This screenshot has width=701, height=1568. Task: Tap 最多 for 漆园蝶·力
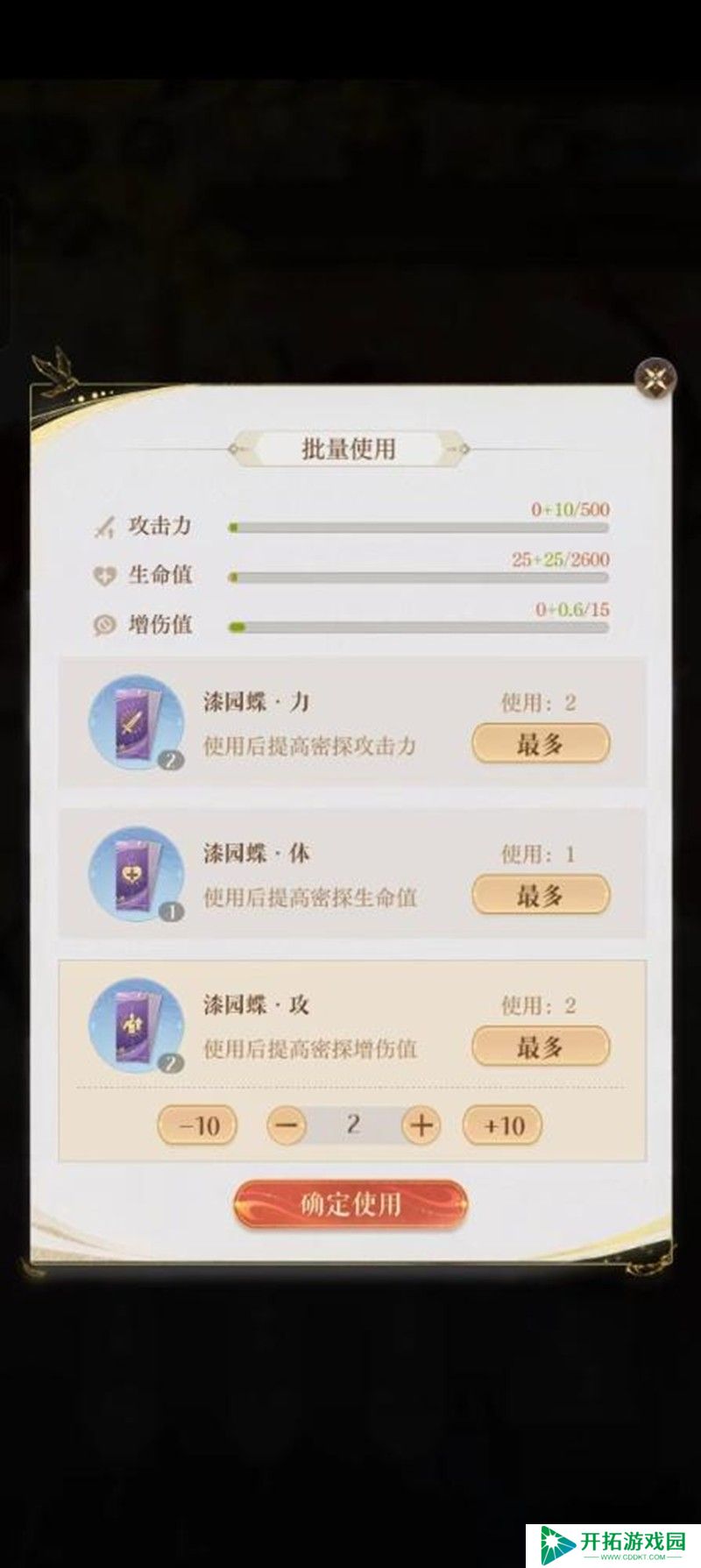pos(540,744)
